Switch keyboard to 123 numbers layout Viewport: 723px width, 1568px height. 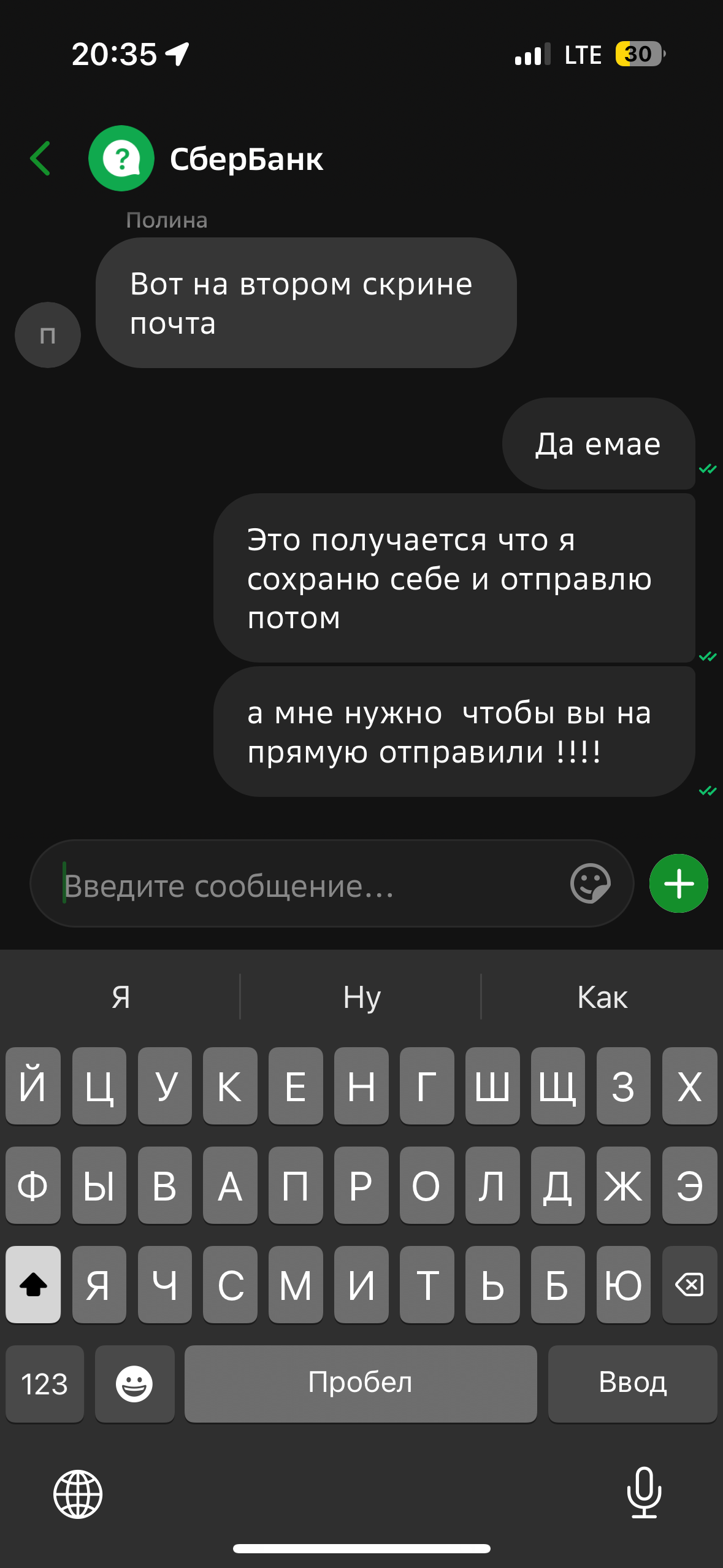click(44, 1384)
